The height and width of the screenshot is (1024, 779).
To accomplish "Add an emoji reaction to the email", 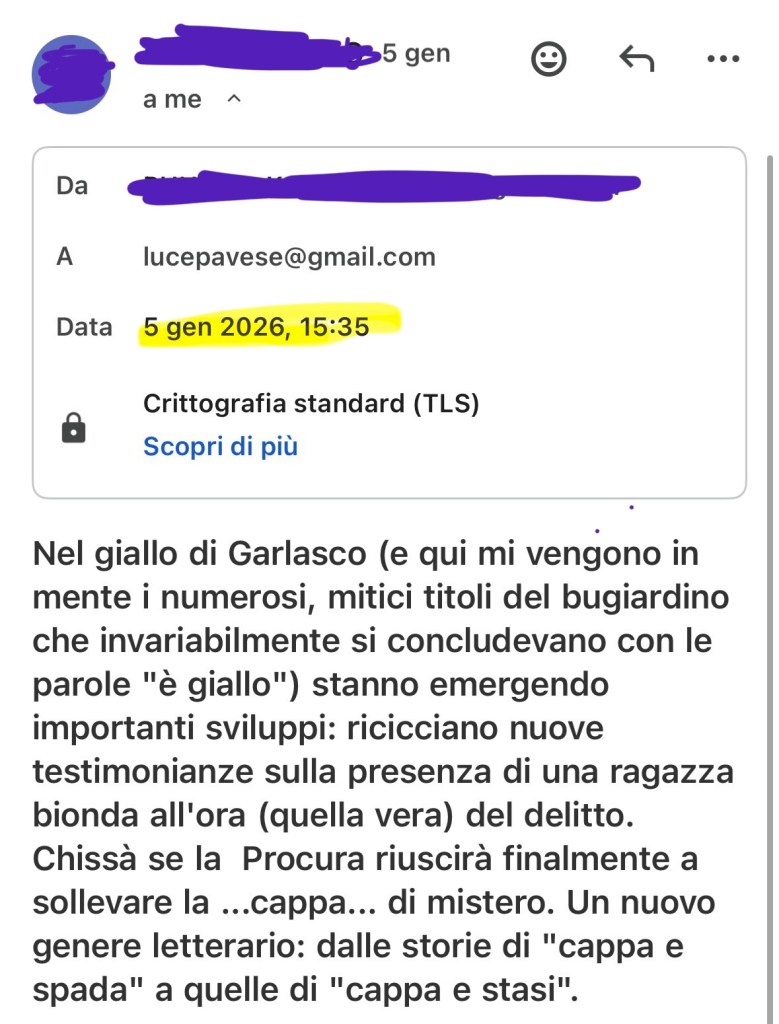I will click(x=548, y=59).
